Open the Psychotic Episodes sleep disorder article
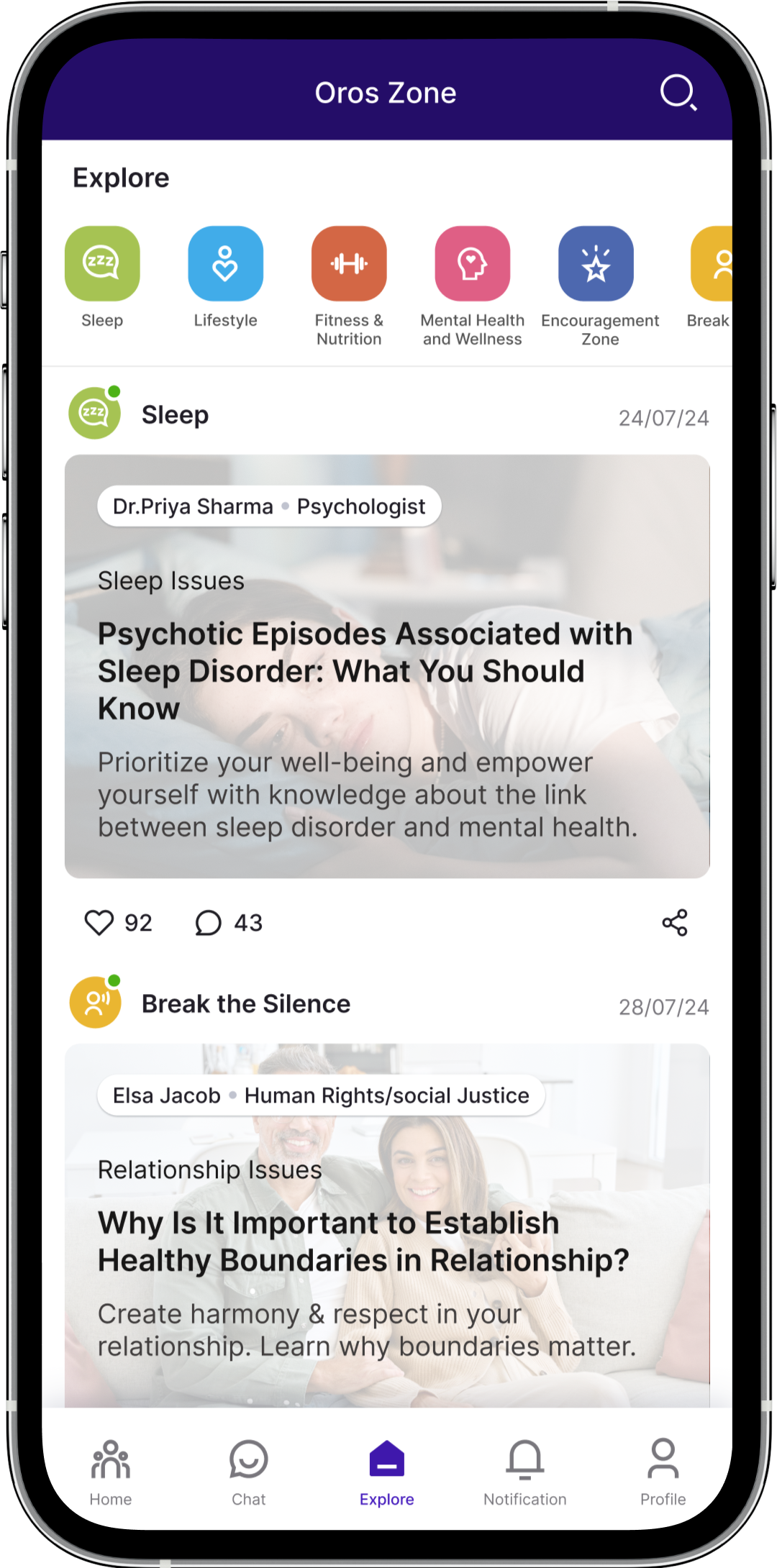 tap(387, 666)
